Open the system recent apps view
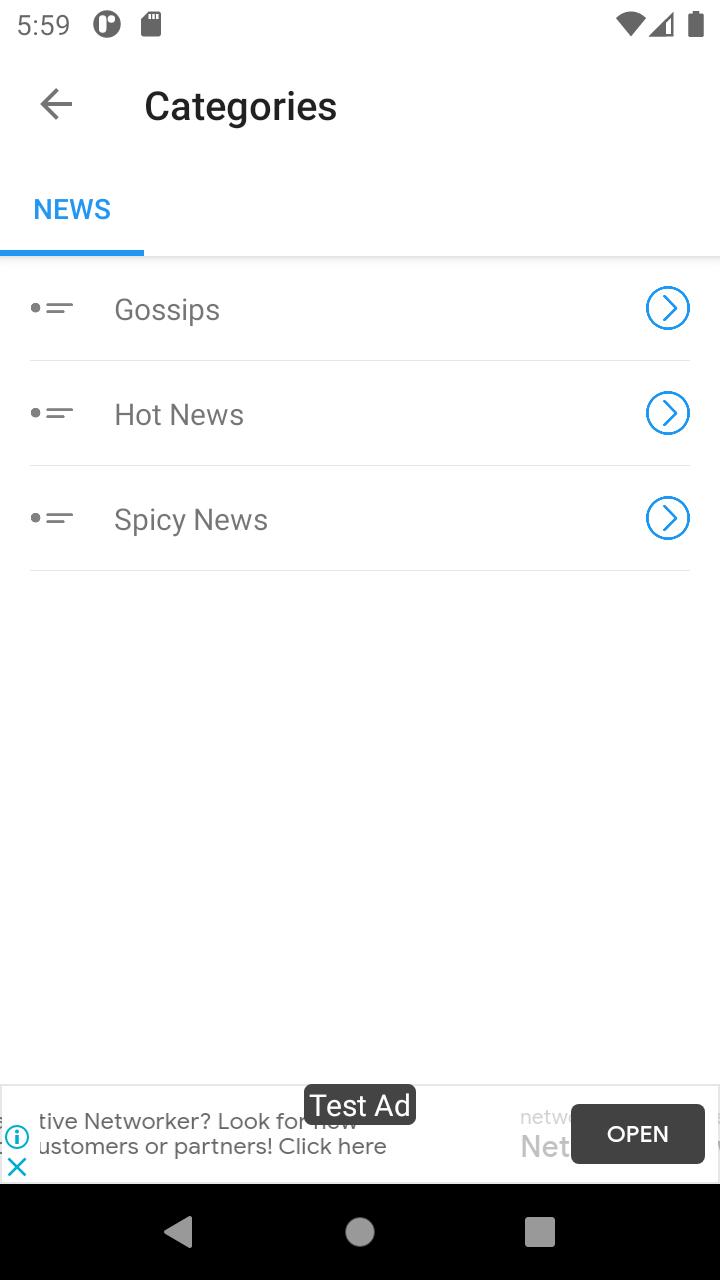The width and height of the screenshot is (720, 1280). pos(540,1232)
